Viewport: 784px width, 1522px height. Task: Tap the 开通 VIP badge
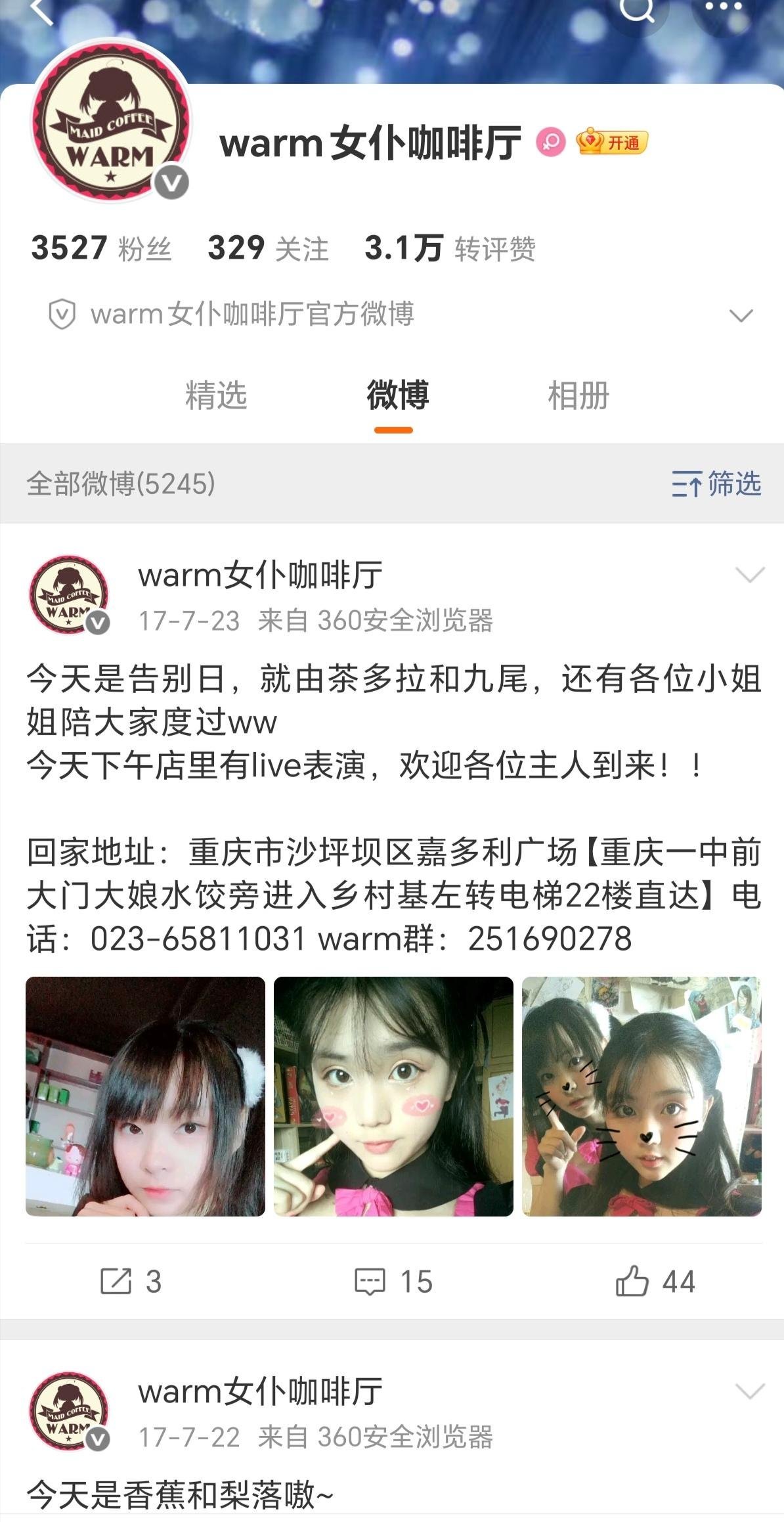[612, 142]
